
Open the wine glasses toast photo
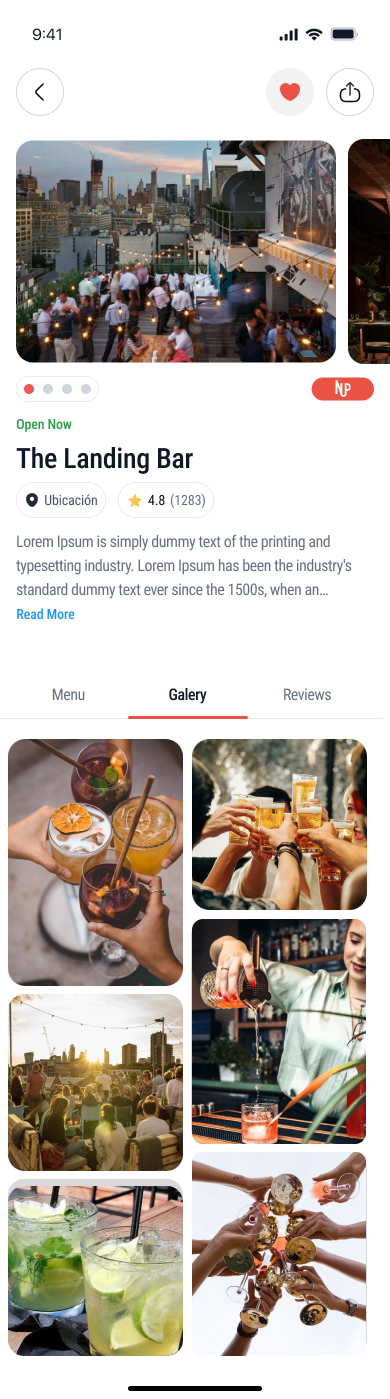point(279,1254)
